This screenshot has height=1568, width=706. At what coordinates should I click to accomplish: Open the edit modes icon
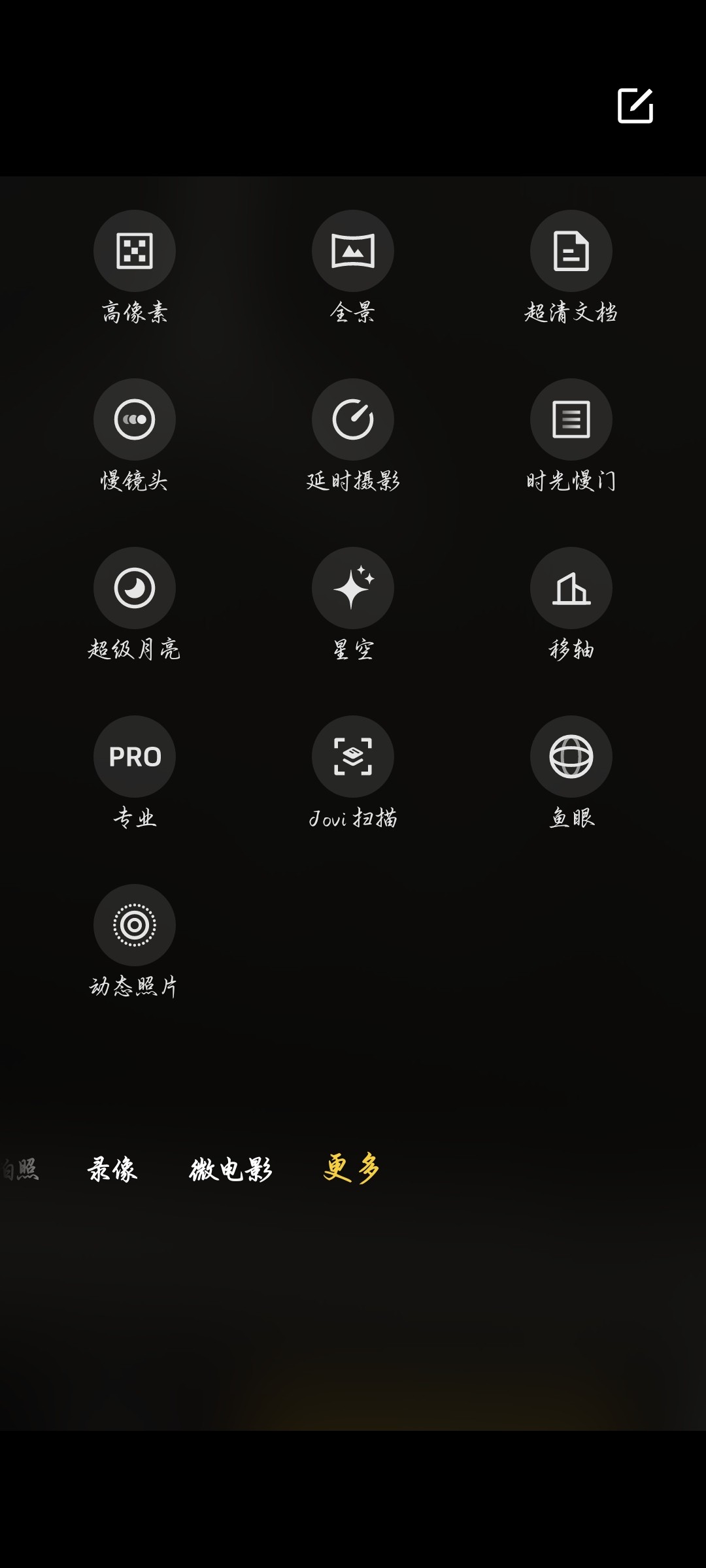tap(635, 106)
